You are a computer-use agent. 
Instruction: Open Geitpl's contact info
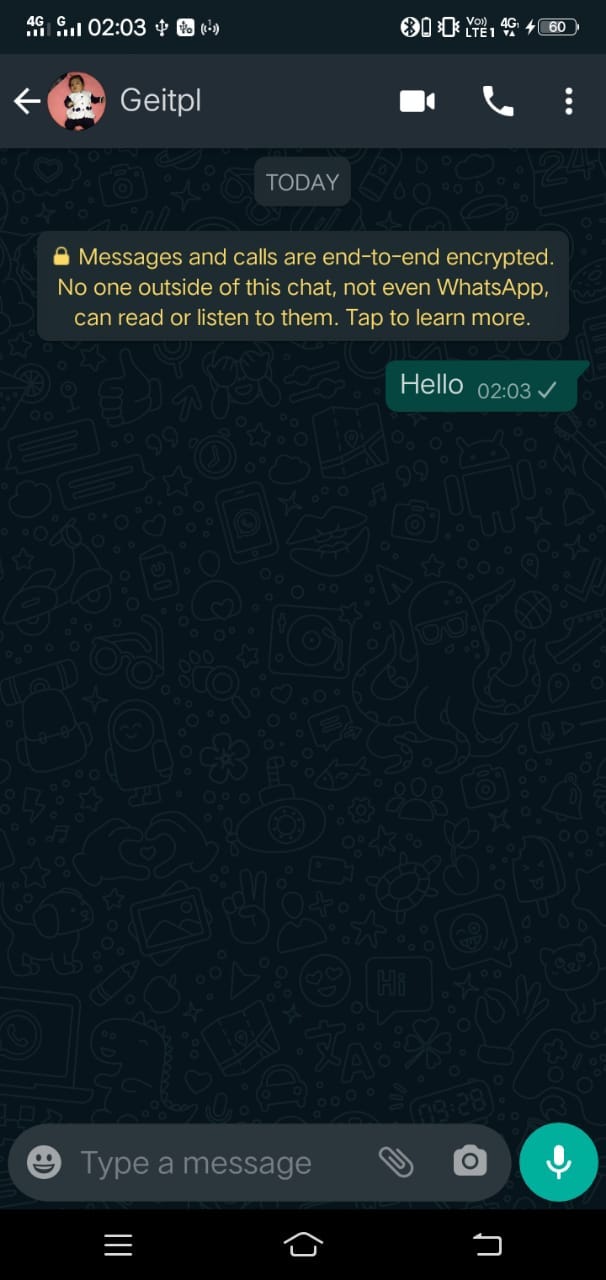[x=160, y=101]
